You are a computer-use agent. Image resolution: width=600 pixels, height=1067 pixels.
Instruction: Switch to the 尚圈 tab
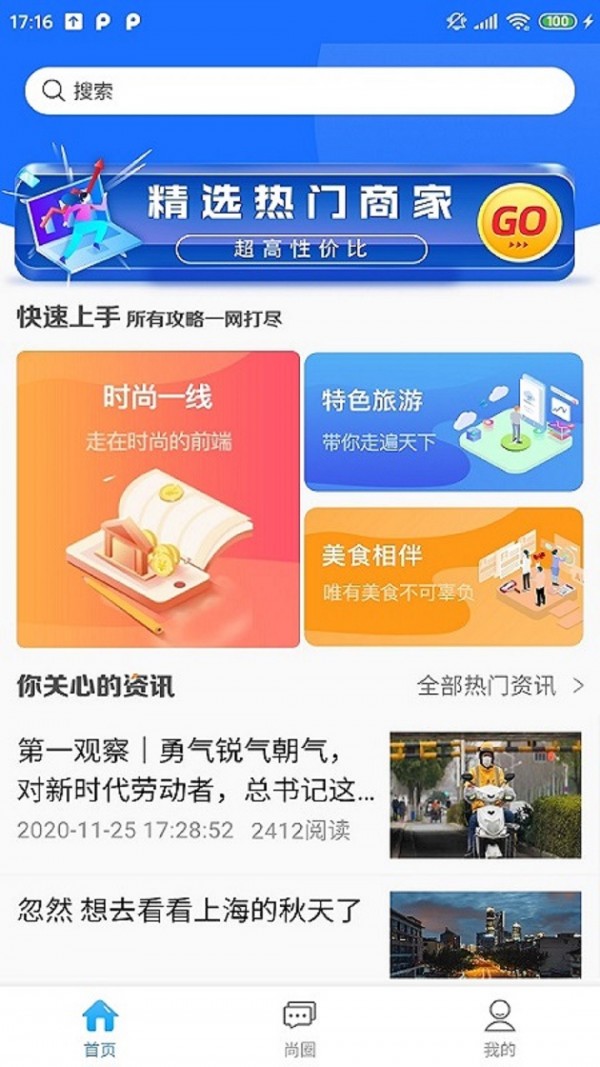pos(299,1028)
